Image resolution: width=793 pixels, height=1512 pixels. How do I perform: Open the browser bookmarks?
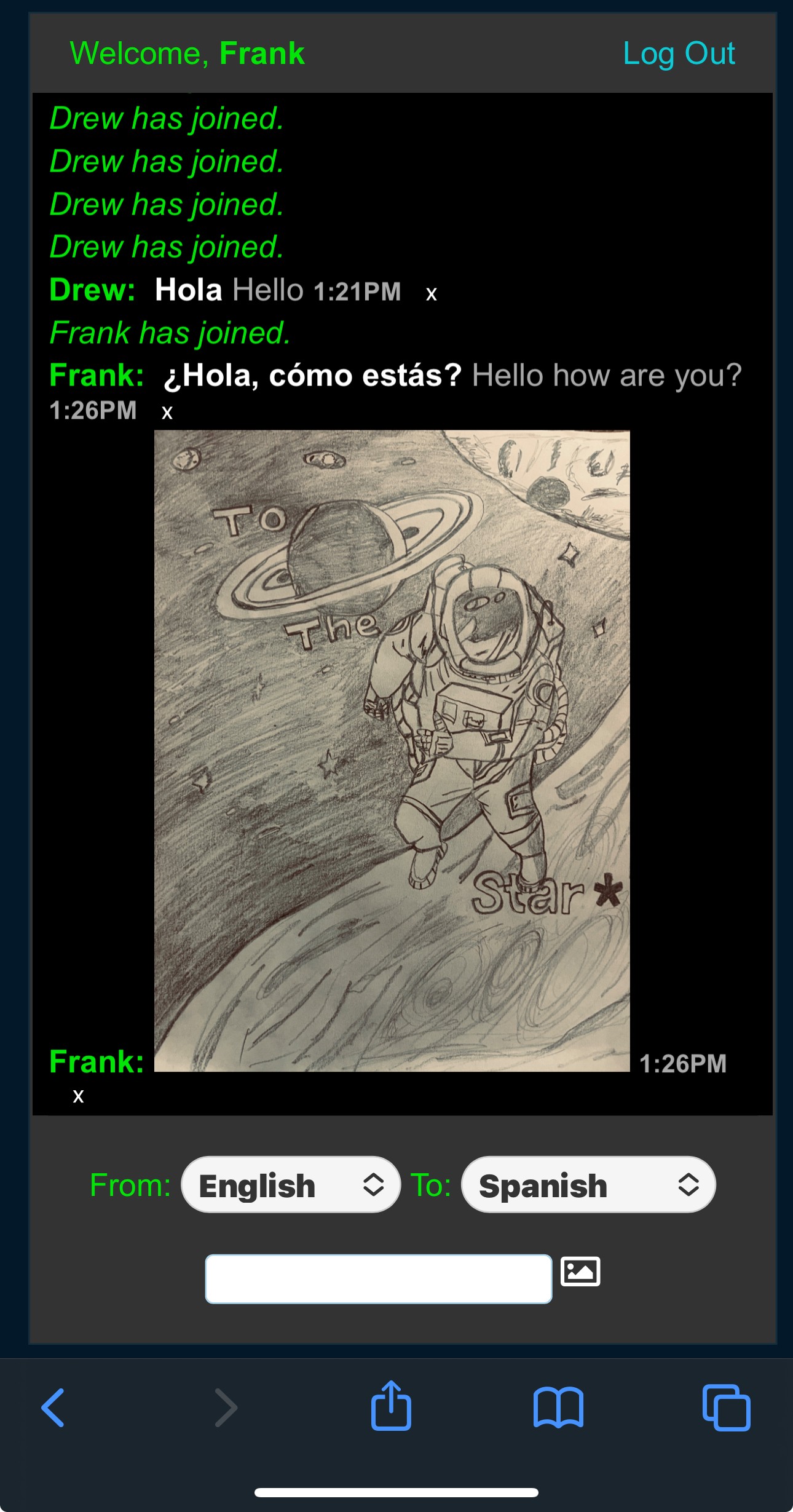pos(558,1407)
